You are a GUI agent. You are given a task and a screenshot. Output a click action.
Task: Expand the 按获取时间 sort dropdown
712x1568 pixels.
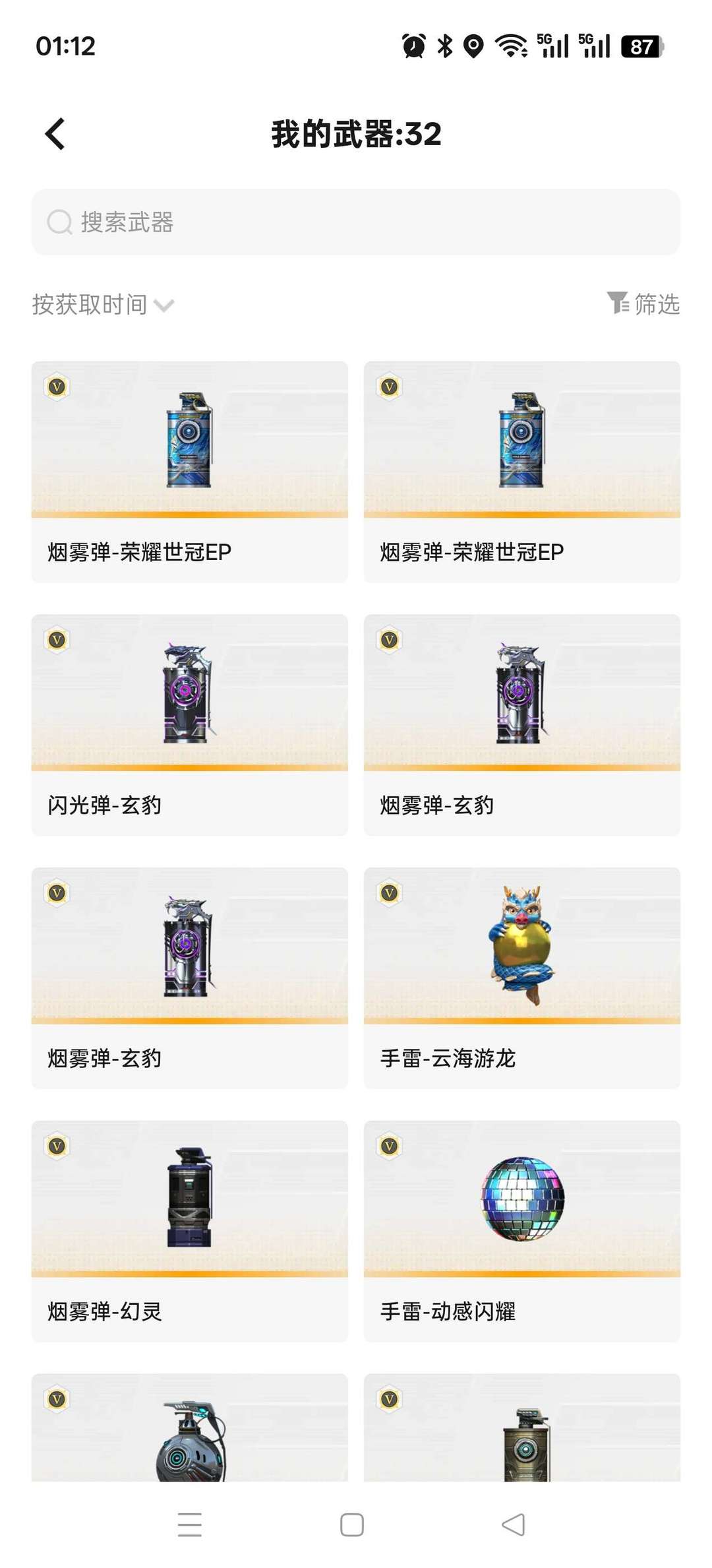(103, 305)
